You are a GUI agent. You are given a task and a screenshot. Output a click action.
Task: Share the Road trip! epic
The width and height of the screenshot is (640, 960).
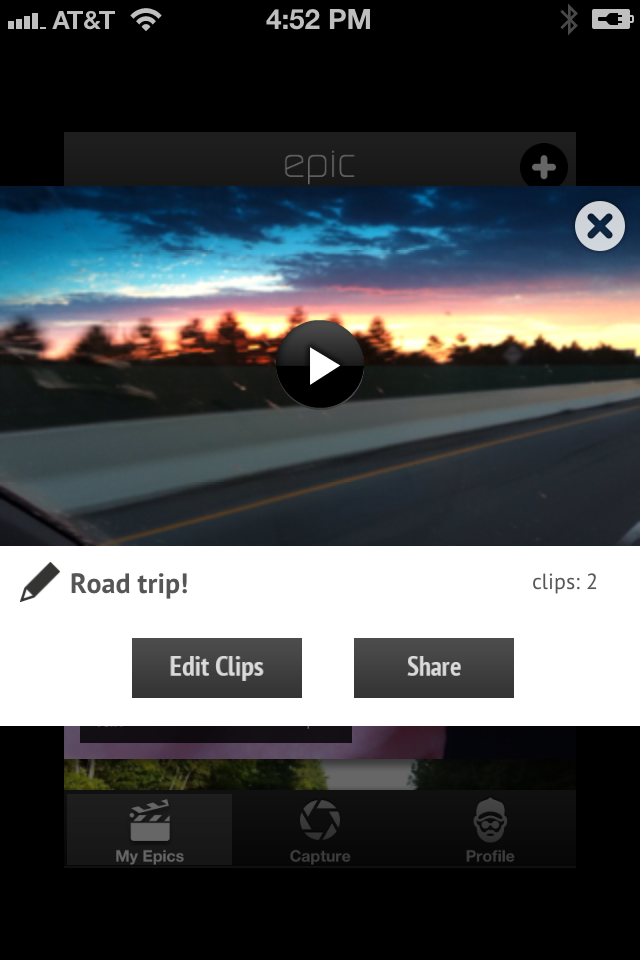433,667
